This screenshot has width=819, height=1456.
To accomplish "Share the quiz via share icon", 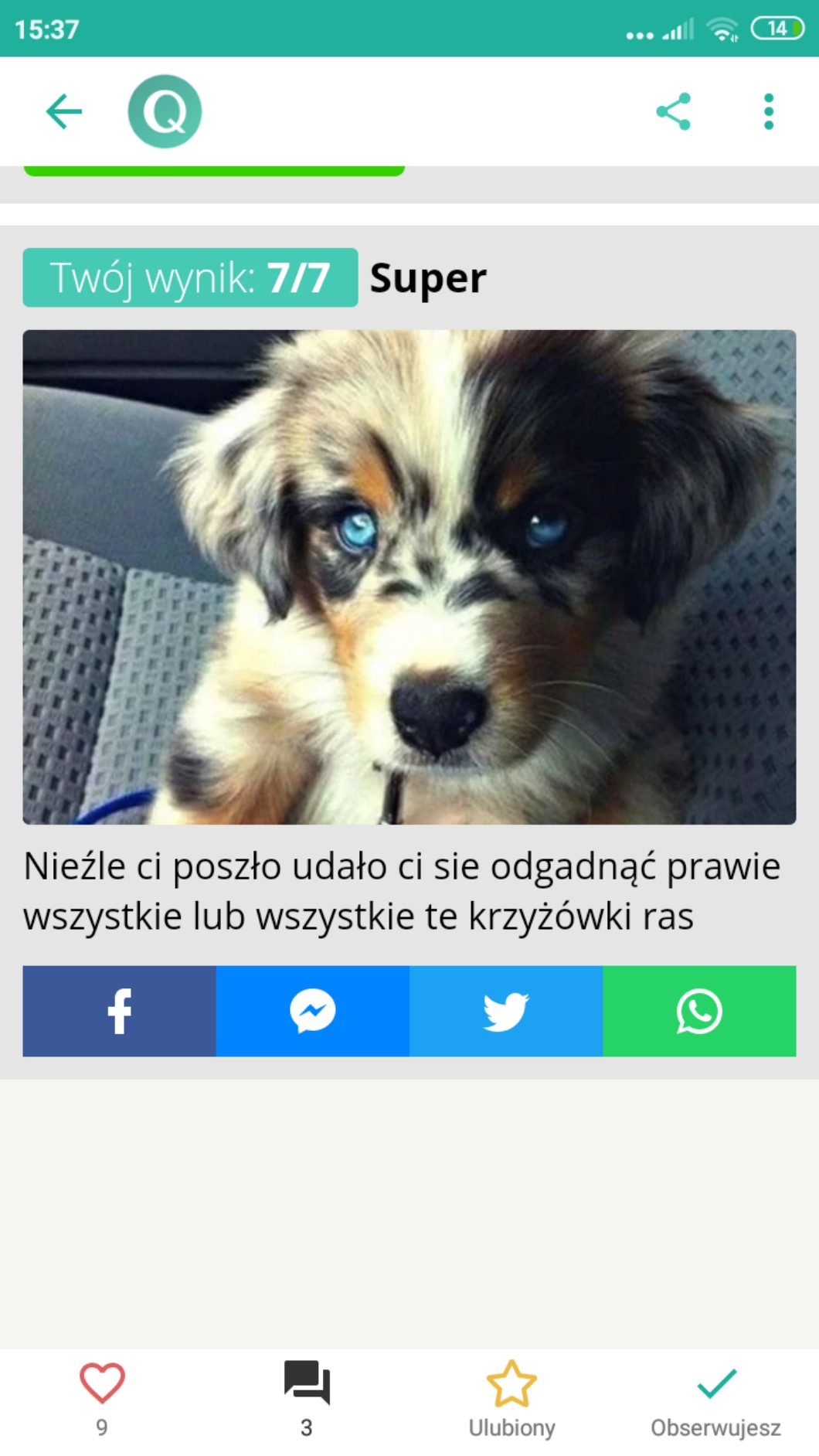I will pos(673,111).
